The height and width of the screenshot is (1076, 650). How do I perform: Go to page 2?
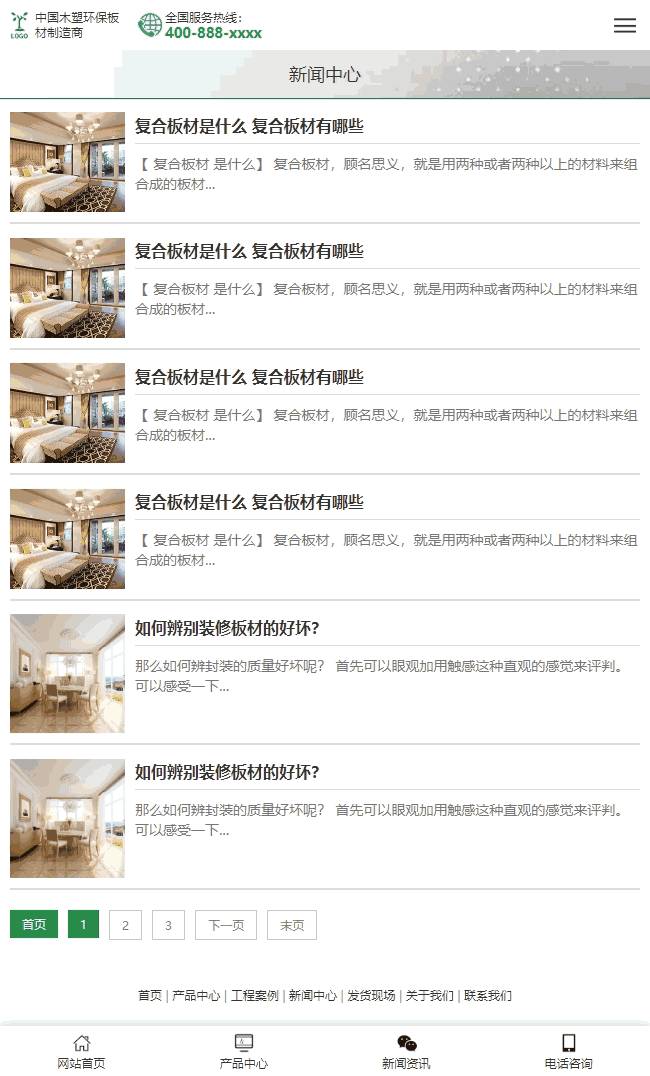point(125,925)
